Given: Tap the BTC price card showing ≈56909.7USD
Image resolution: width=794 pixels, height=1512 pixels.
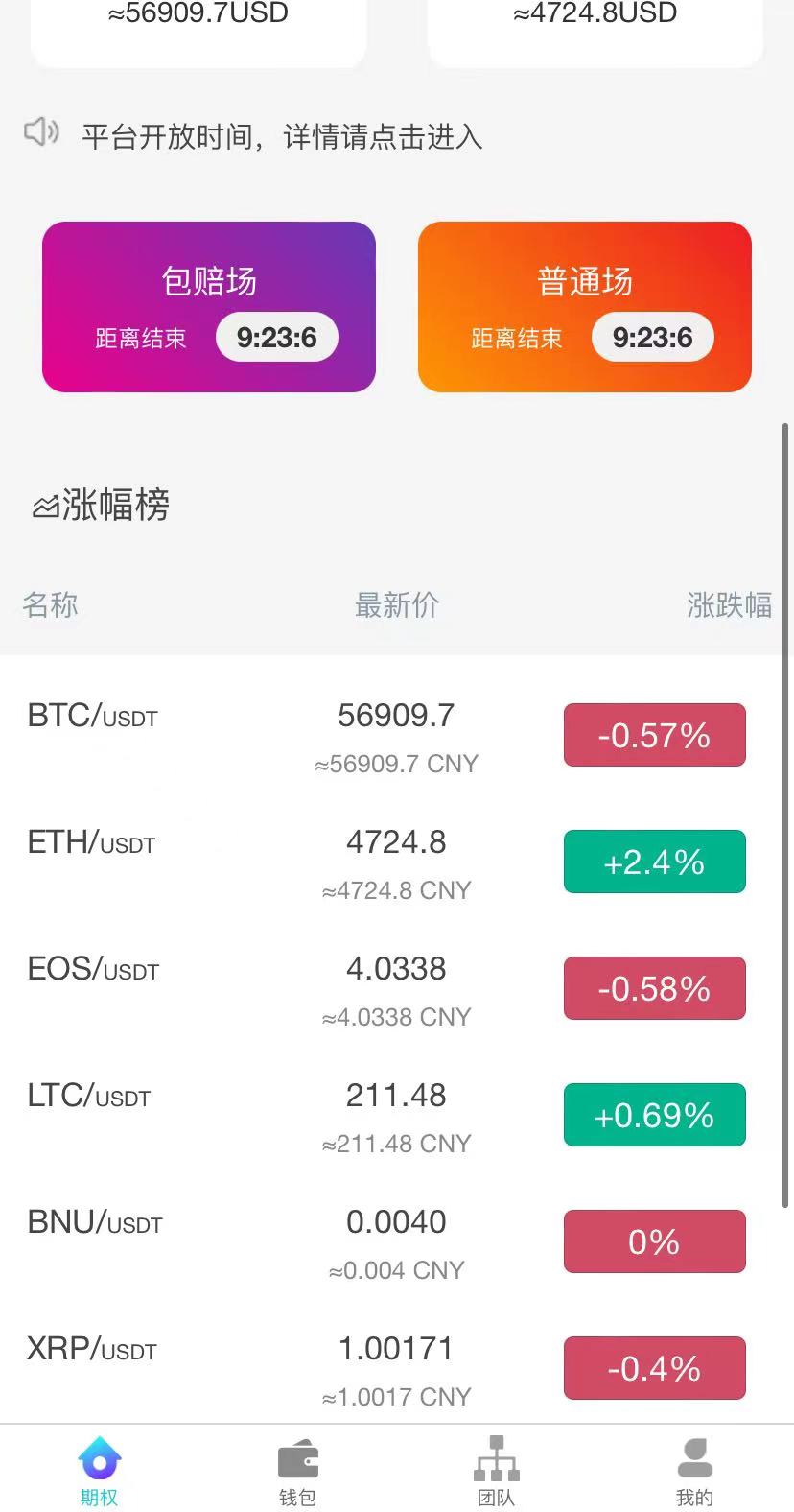Looking at the screenshot, I should pos(198,24).
